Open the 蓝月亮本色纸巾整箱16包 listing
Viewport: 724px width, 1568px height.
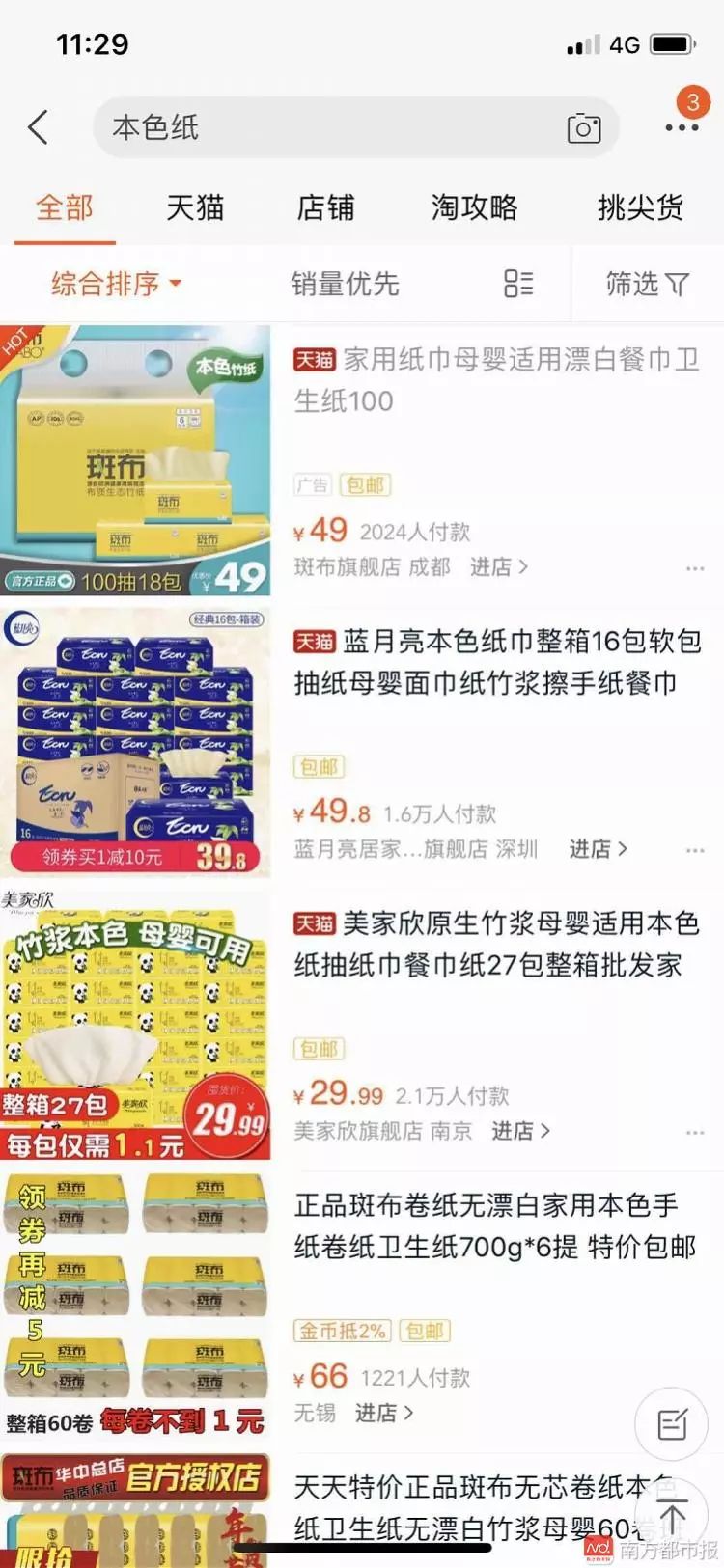tap(497, 662)
